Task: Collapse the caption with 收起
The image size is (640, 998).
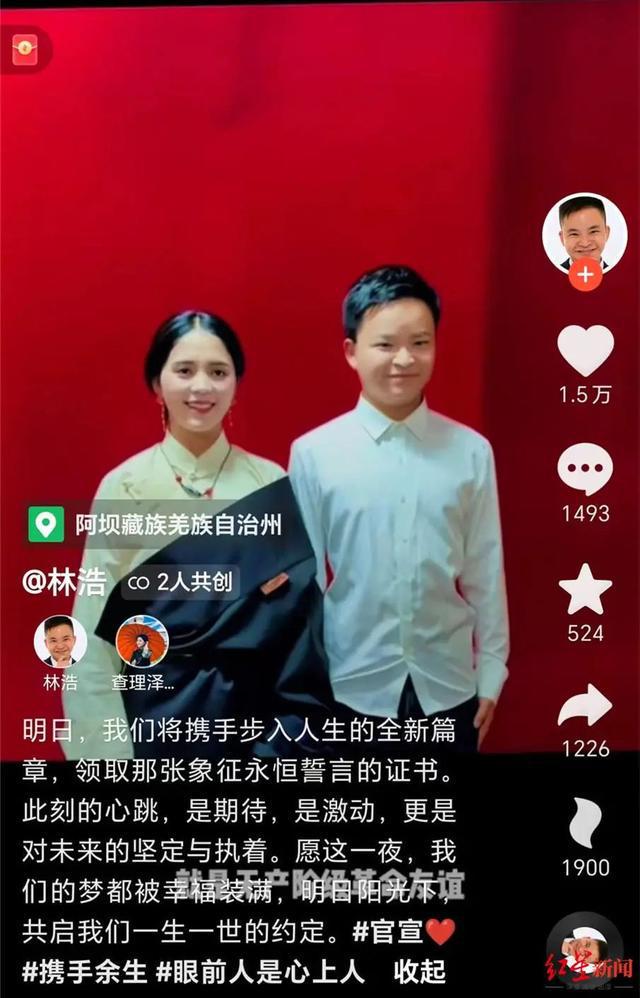Action: (419, 970)
